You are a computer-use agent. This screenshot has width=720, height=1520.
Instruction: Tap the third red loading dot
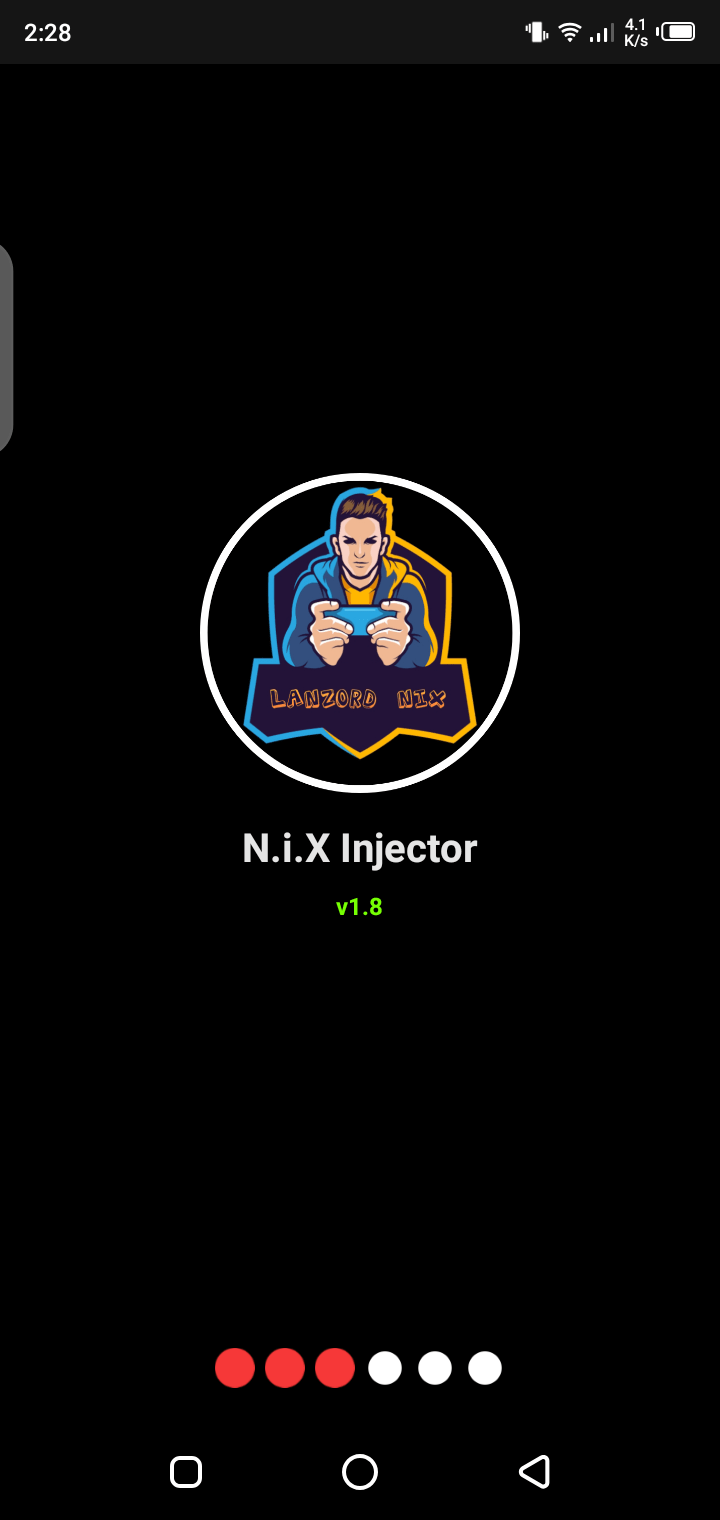coord(334,1367)
